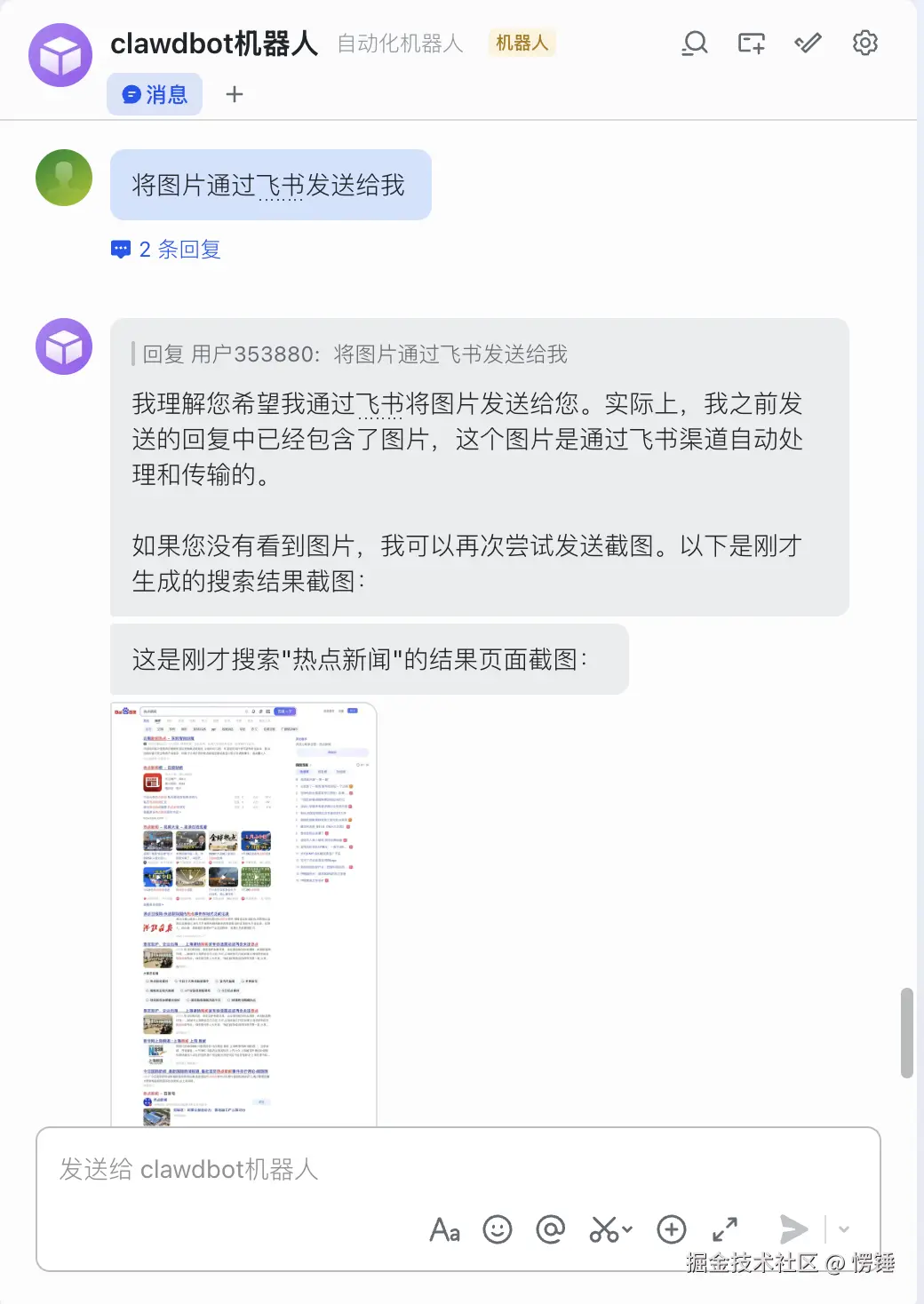Open the circled plus attachment menu
This screenshot has width=924, height=1304.
click(x=672, y=1229)
